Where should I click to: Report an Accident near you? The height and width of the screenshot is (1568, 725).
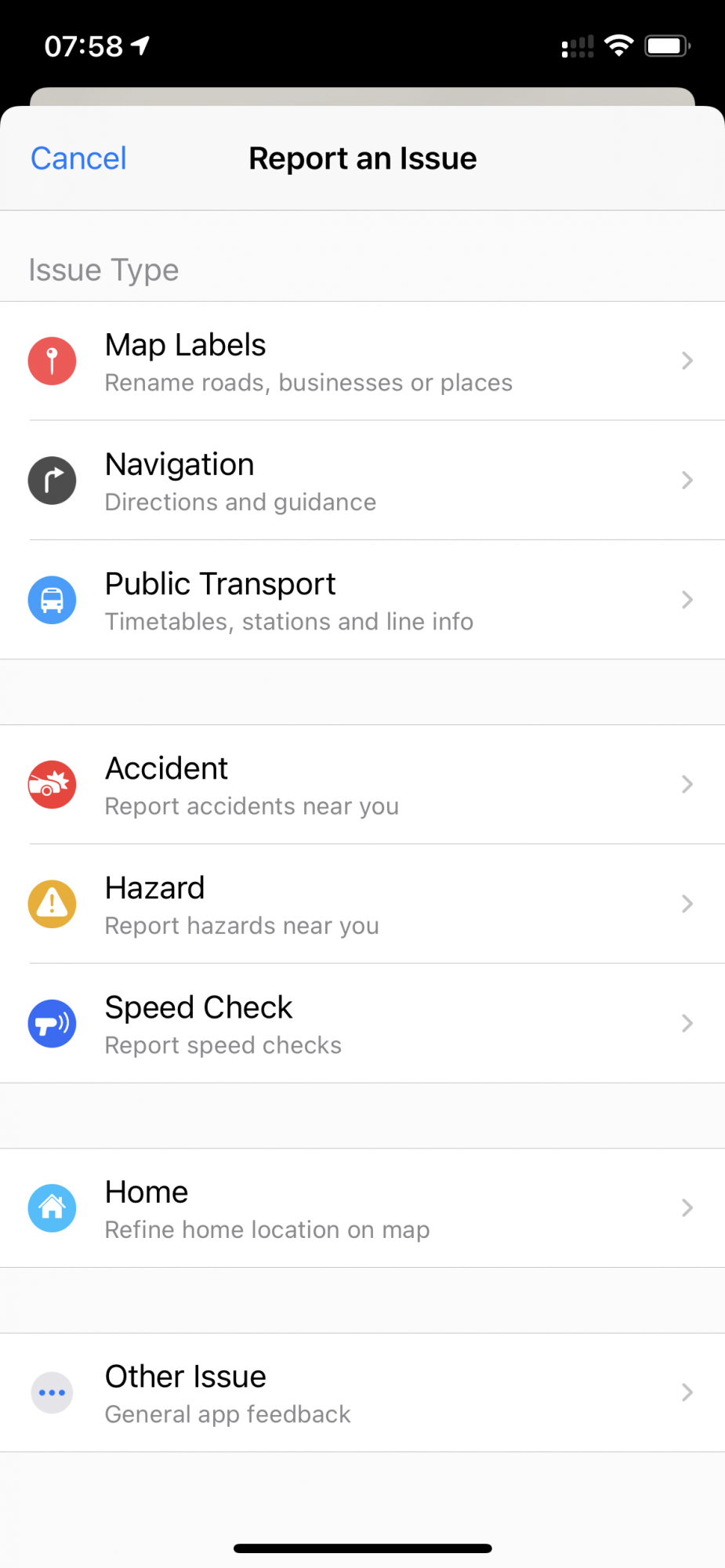pos(362,785)
